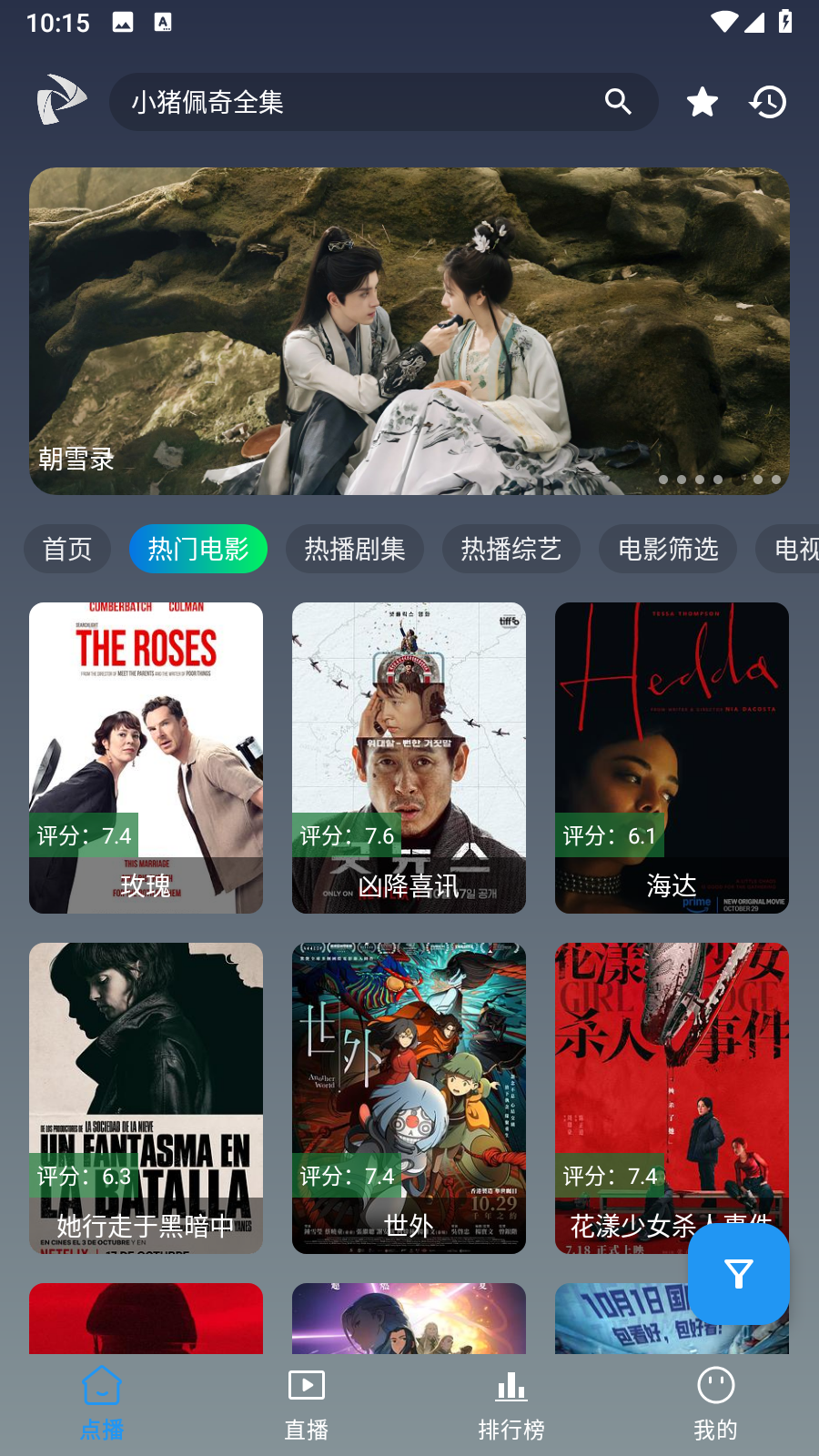The width and height of the screenshot is (819, 1456).
Task: Tap the floating filter button
Action: point(738,1274)
